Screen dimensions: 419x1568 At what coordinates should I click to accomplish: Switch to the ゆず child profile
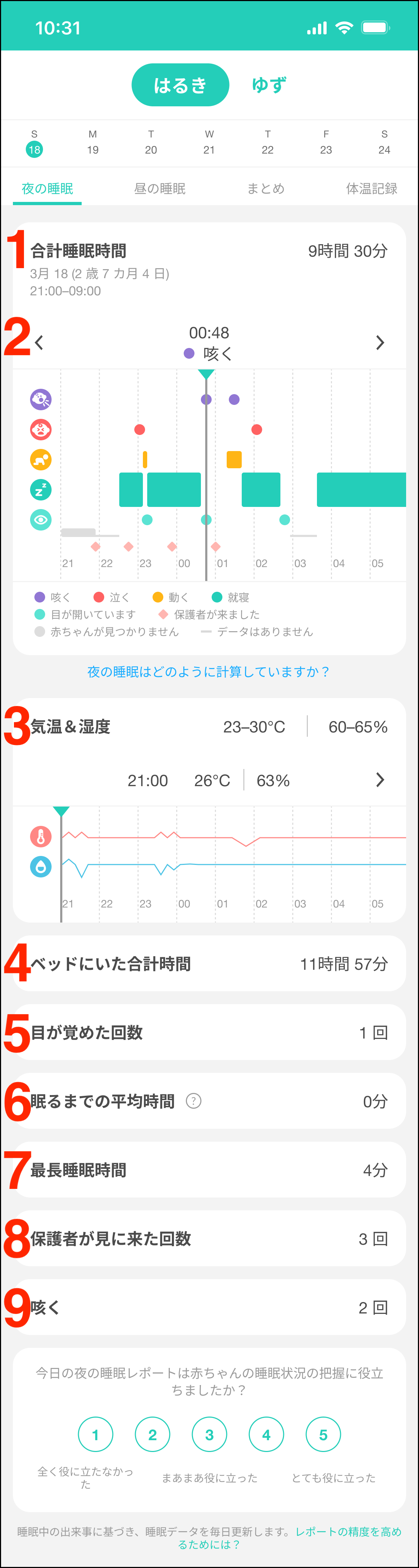(x=269, y=84)
